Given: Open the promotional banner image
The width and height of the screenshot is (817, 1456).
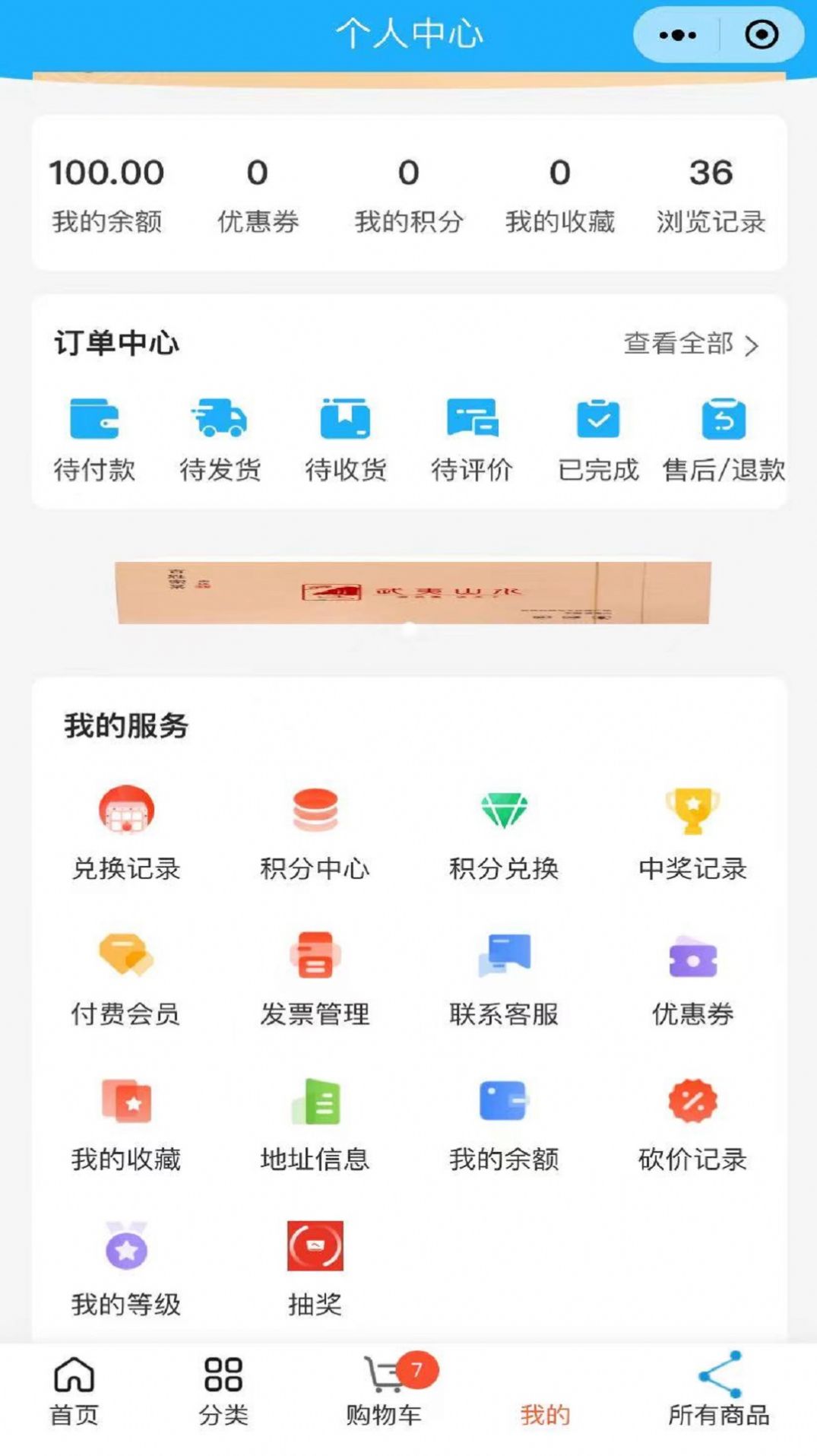Looking at the screenshot, I should pyautogui.click(x=413, y=593).
